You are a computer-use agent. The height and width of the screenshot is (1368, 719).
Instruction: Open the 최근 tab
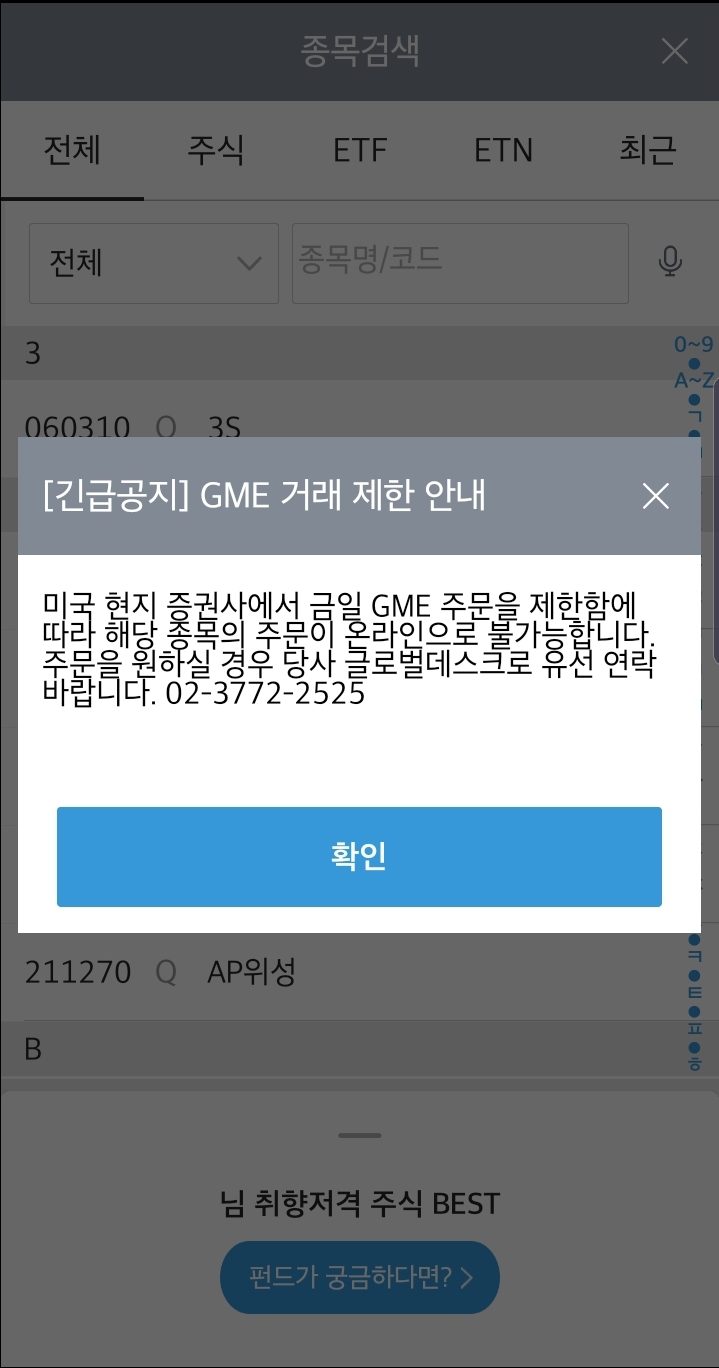[647, 151]
